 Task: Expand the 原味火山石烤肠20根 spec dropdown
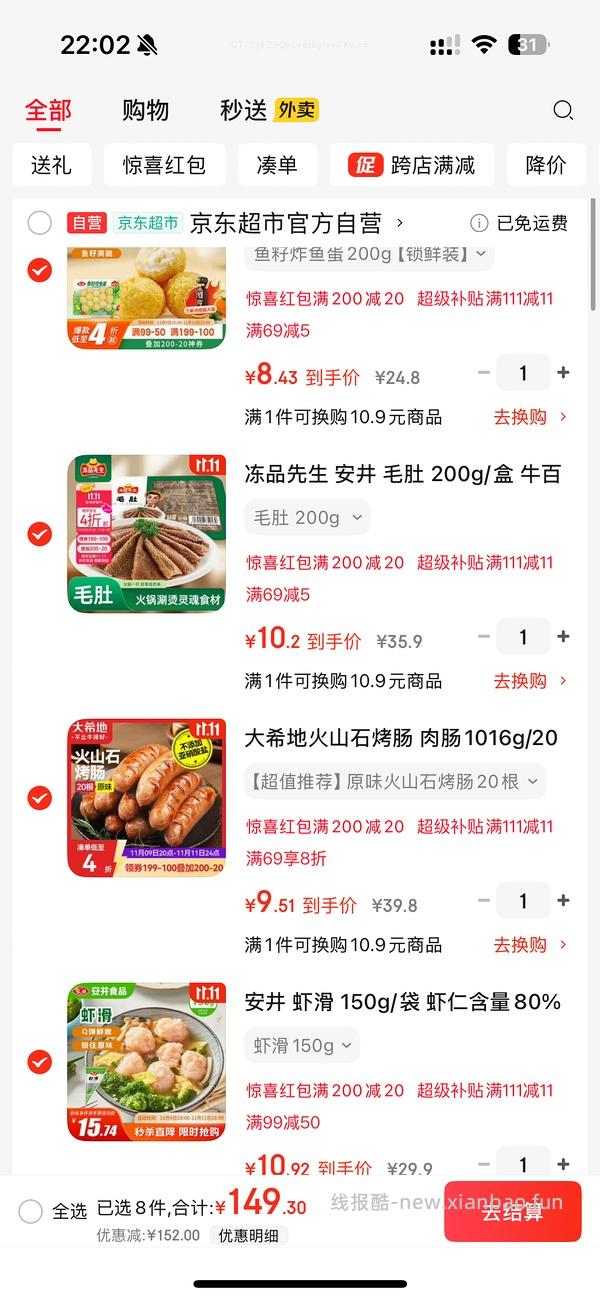coord(394,782)
